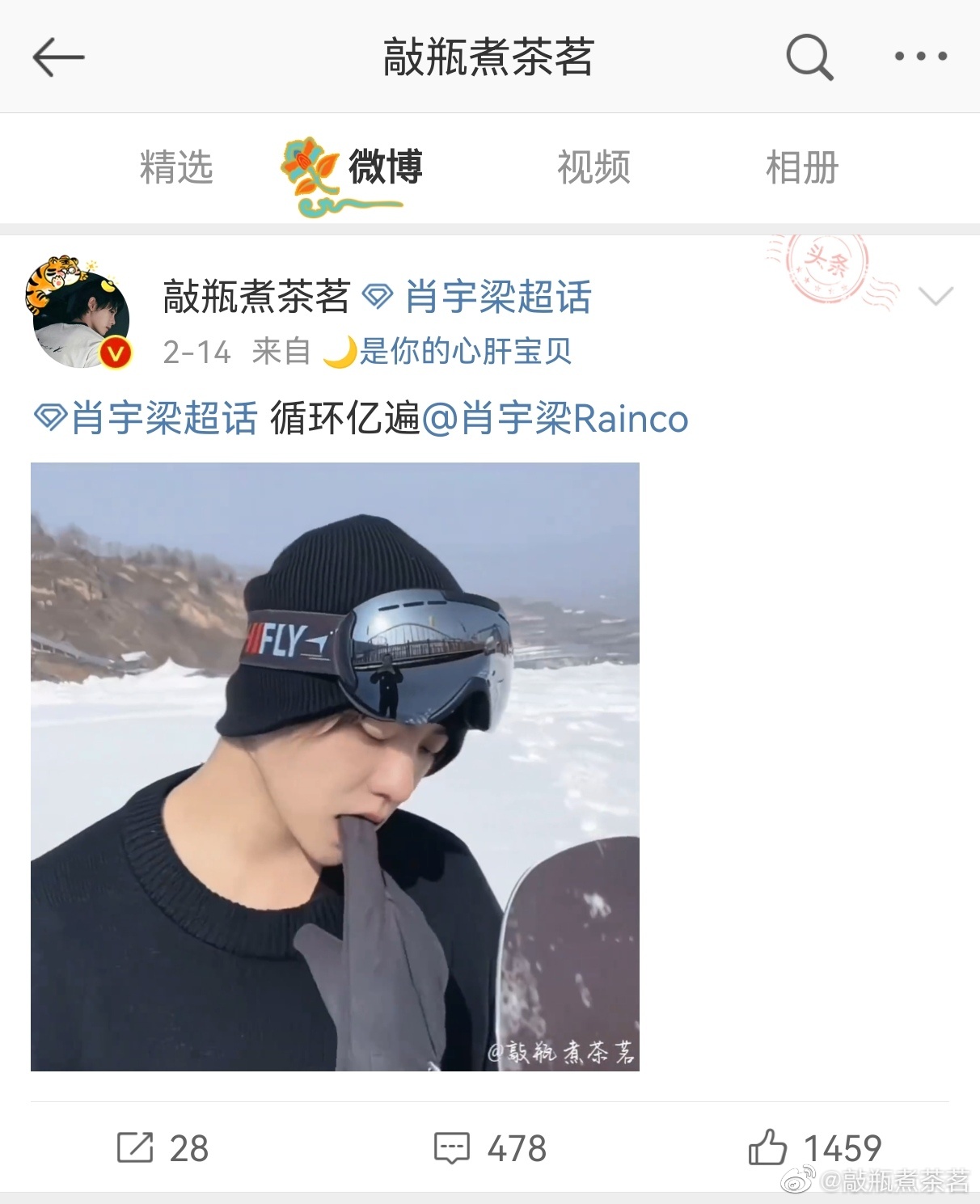Open the 478 comments on this post
The height and width of the screenshot is (1204, 980).
pyautogui.click(x=490, y=1147)
